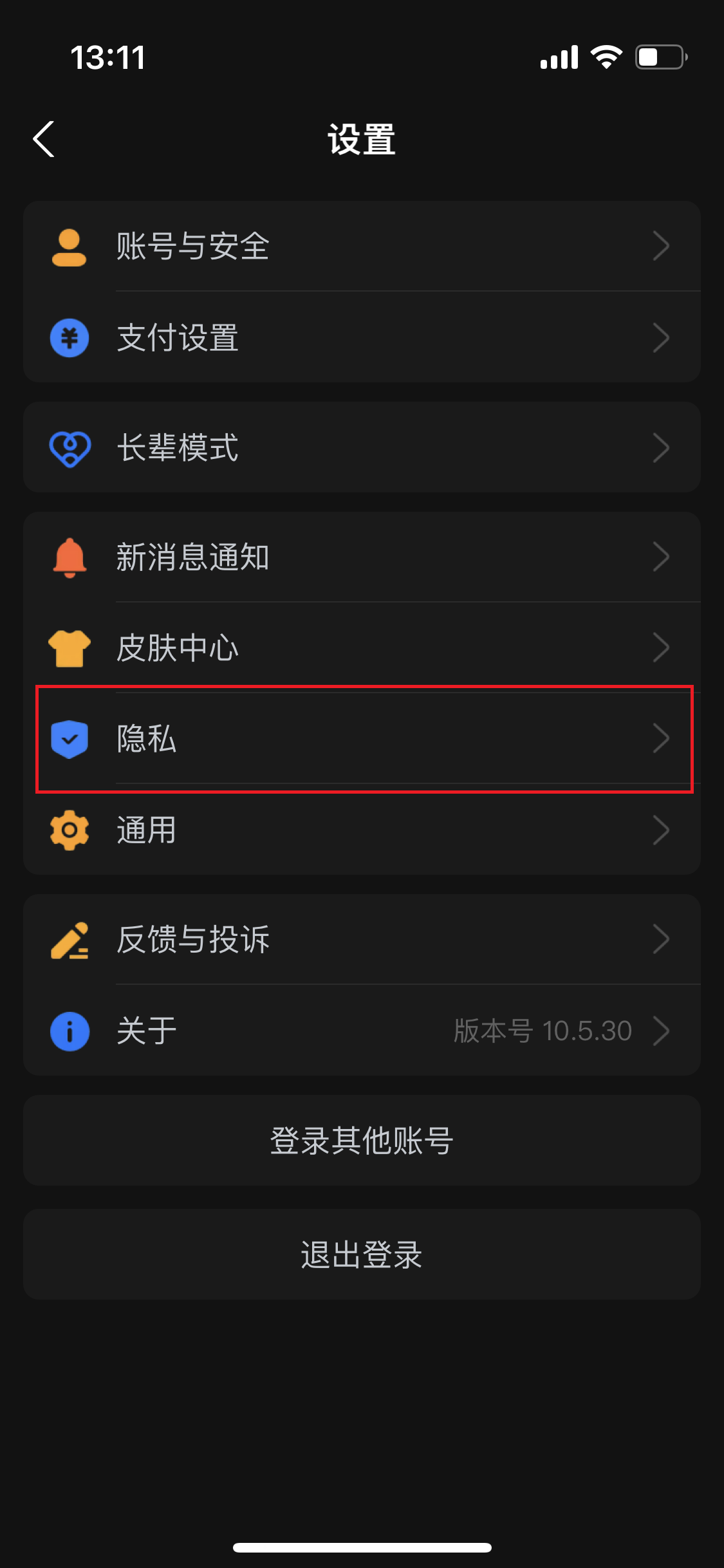Enter 长辈模式
This screenshot has width=724, height=1568.
[x=362, y=447]
